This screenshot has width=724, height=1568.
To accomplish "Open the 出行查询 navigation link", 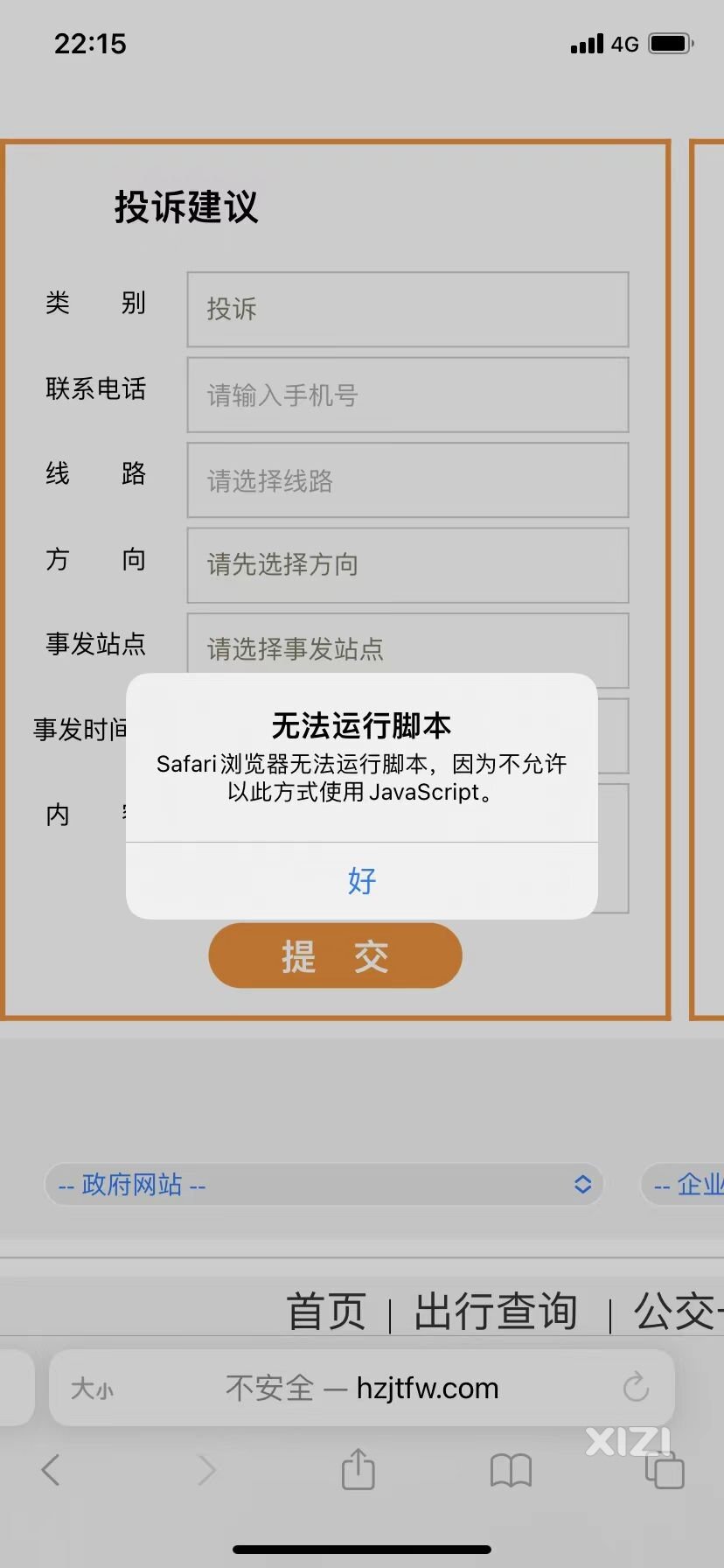I will click(x=496, y=1311).
